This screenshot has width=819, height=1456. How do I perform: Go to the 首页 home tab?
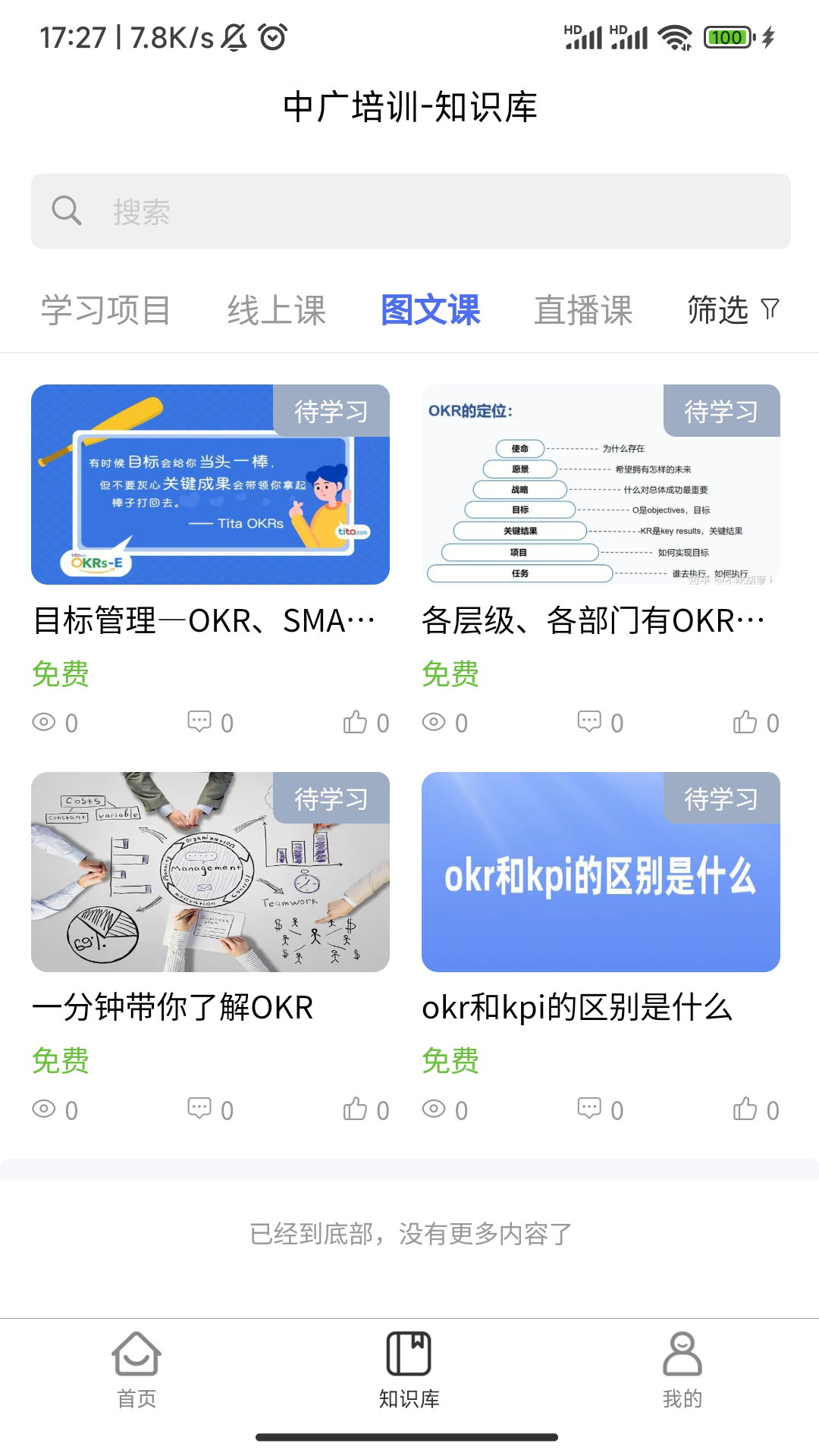136,1370
